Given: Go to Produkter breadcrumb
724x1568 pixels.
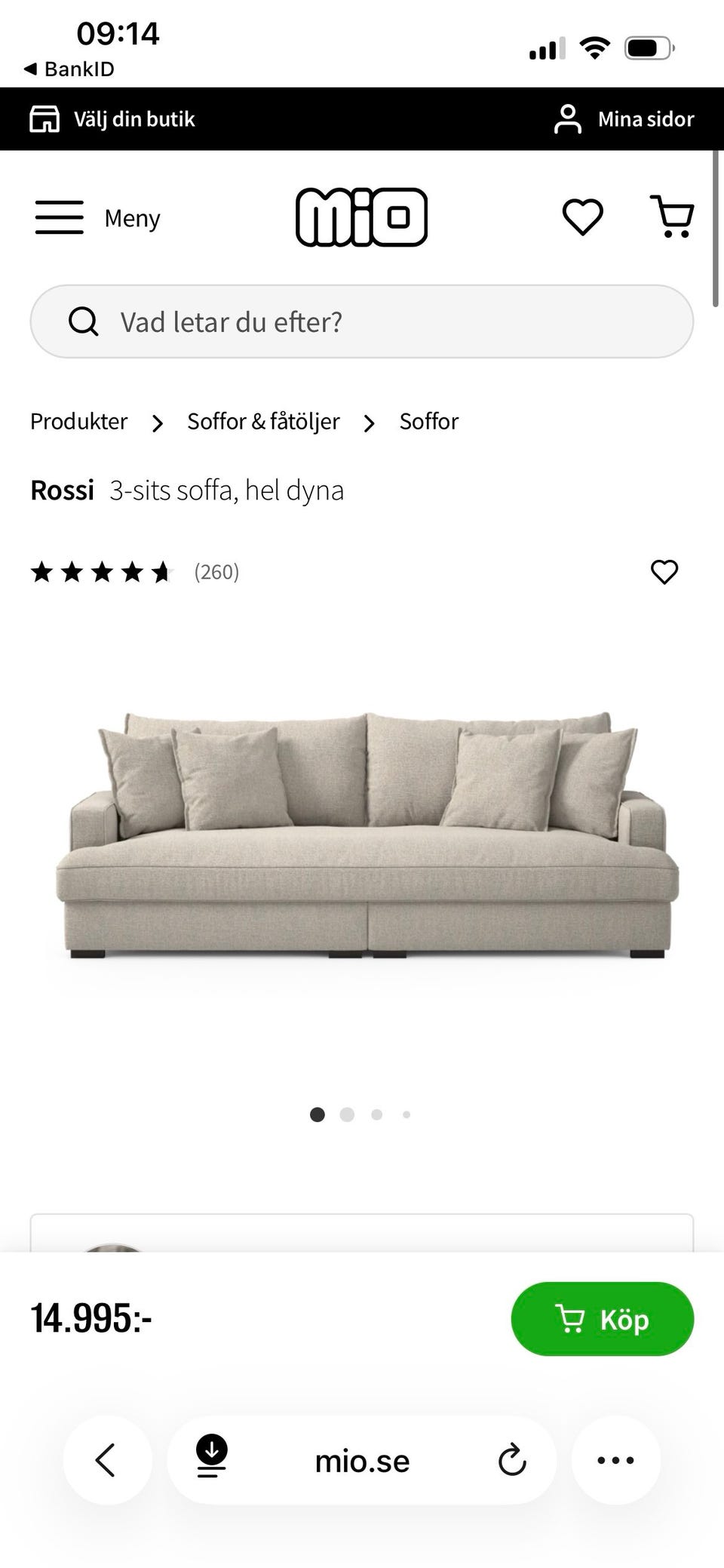Looking at the screenshot, I should 78,421.
